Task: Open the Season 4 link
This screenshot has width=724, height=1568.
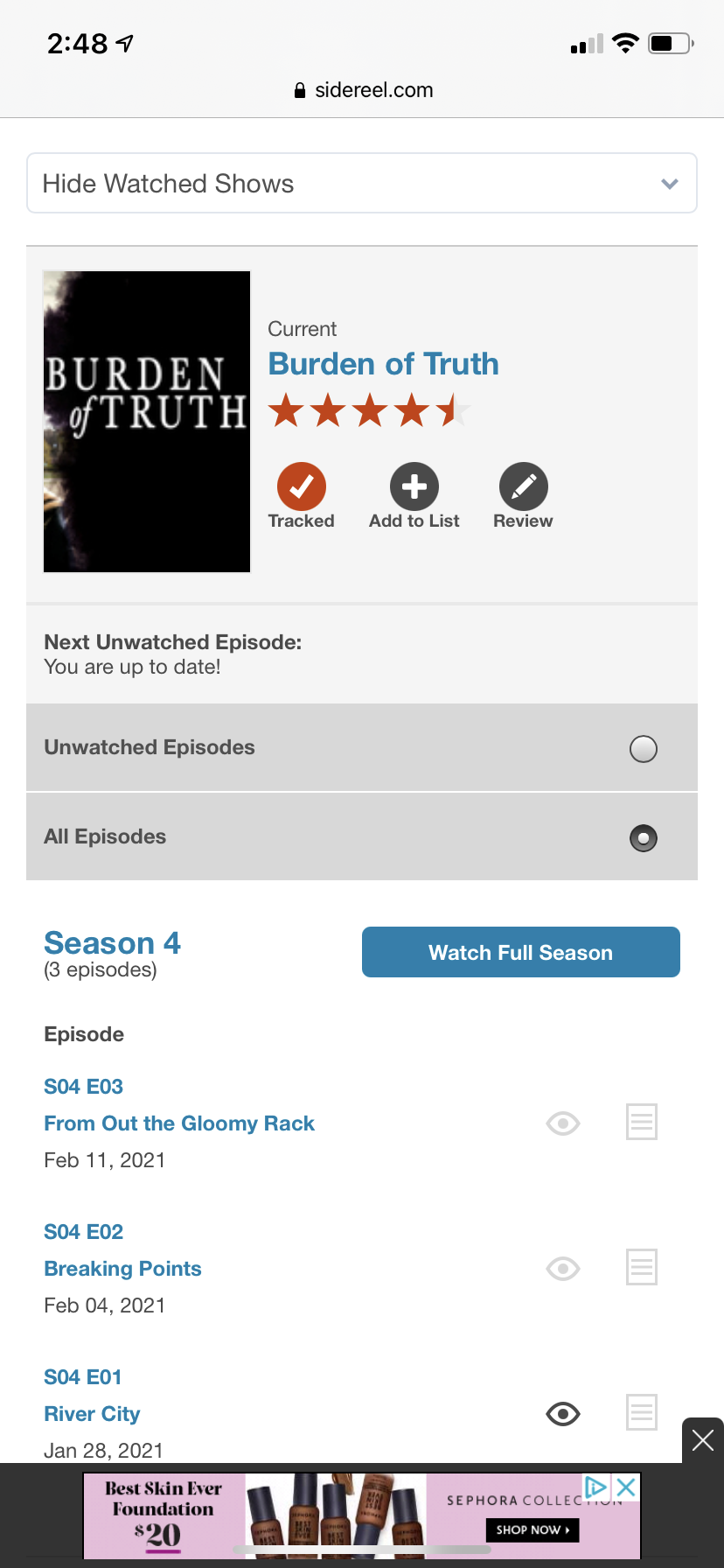Action: pyautogui.click(x=112, y=943)
